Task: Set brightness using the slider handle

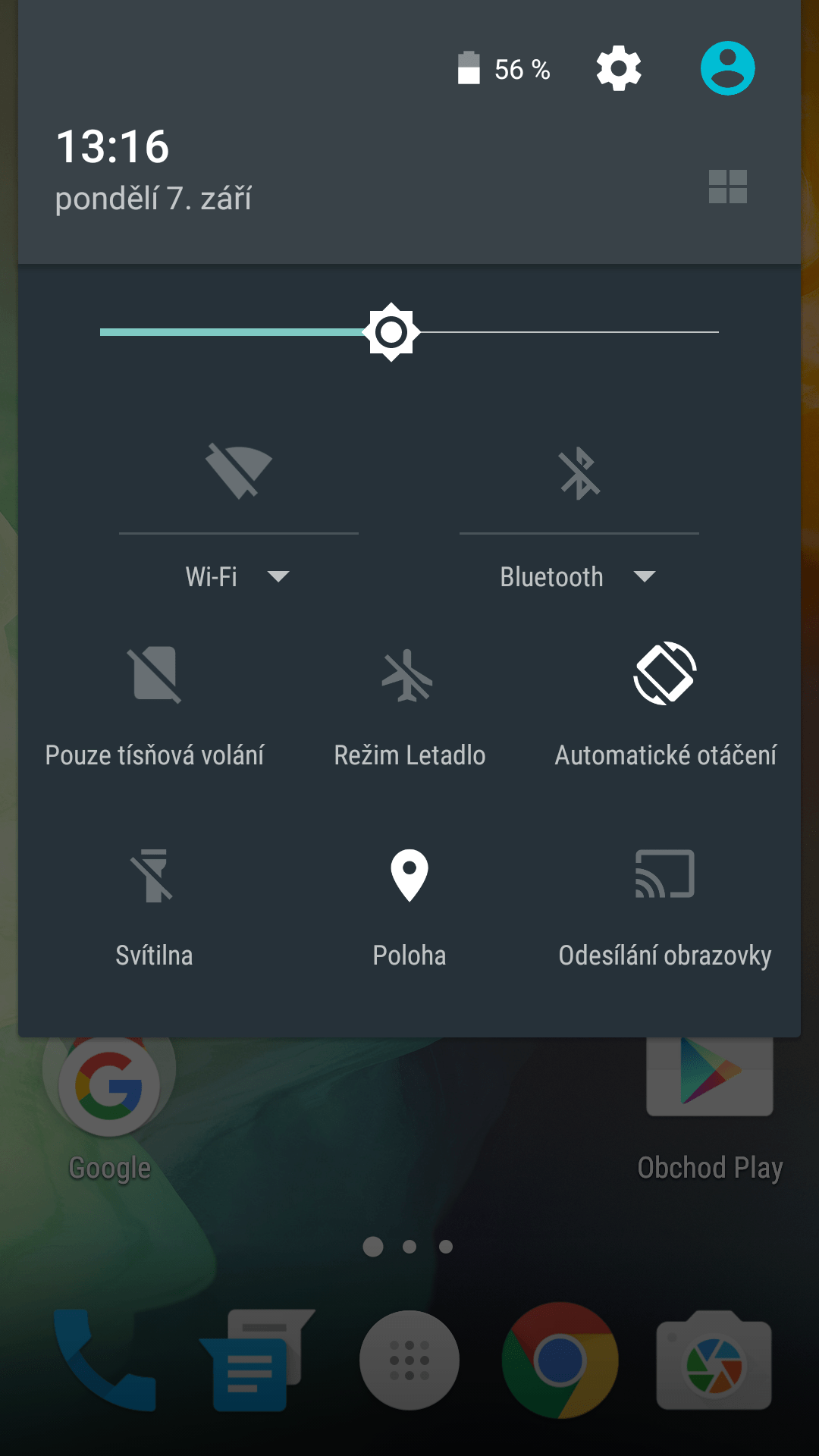Action: pos(391,332)
